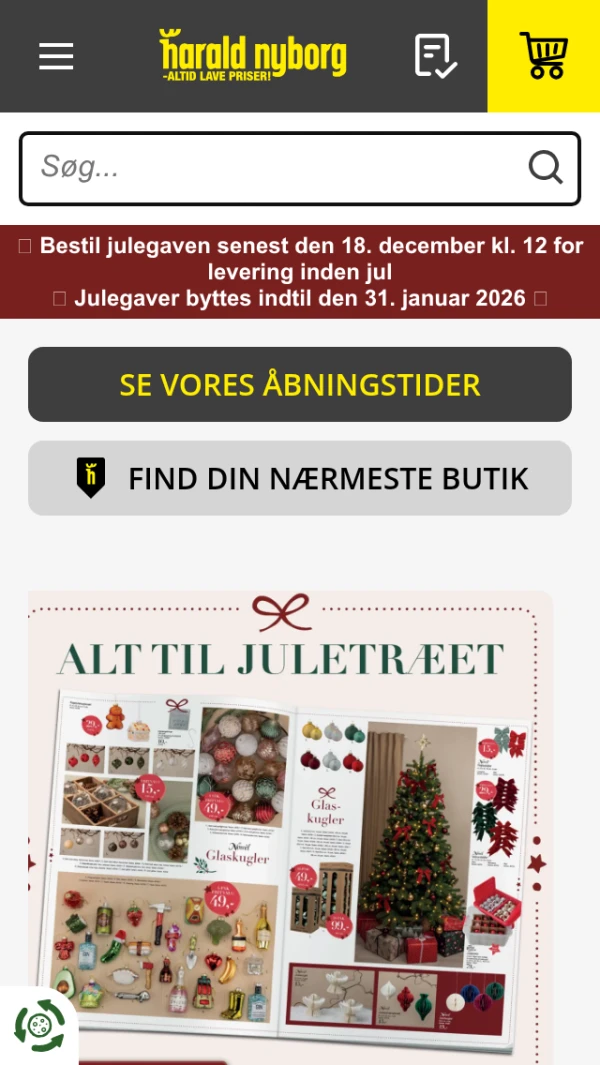Viewport: 600px width, 1065px height.
Task: Open the shopping cart
Action: 543,56
